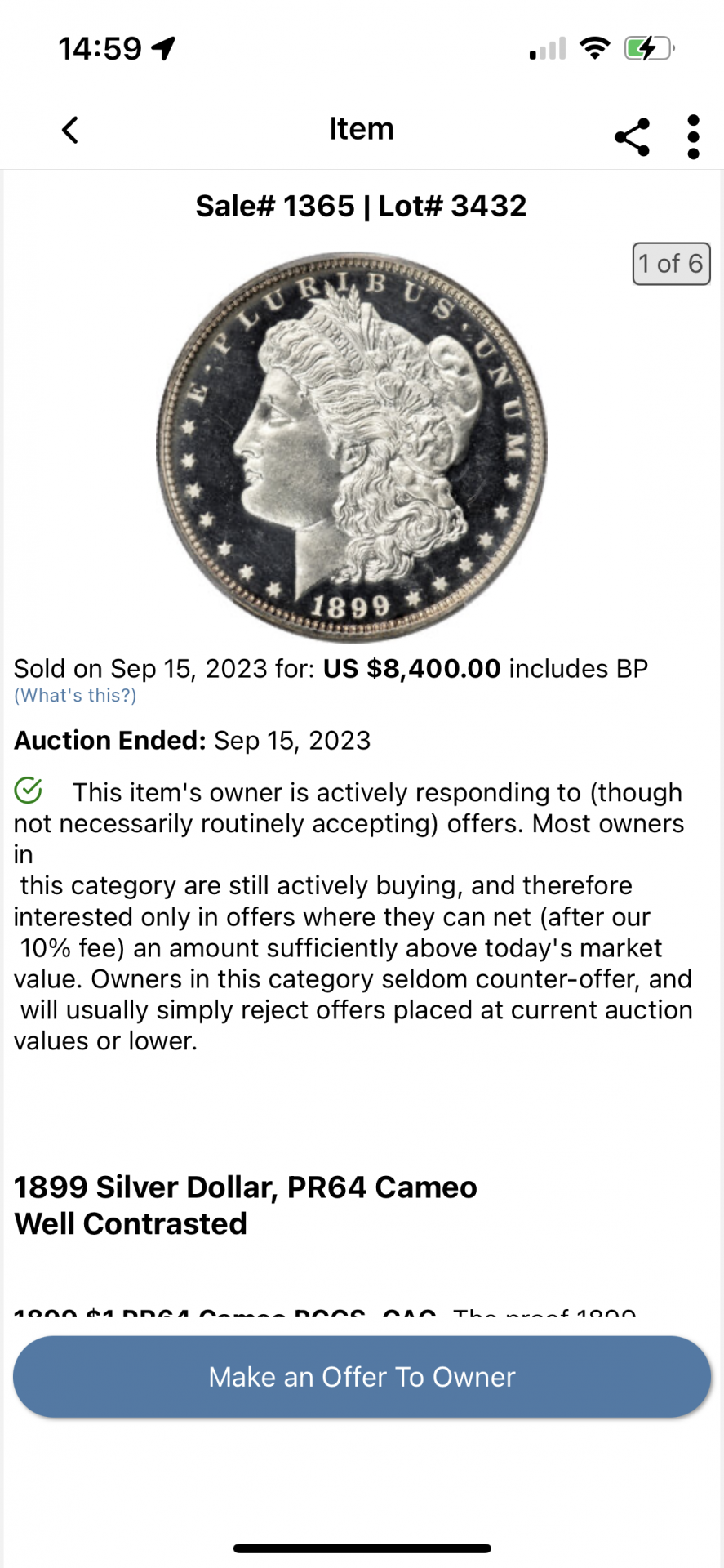
Task: Go back using the top-left arrow
Action: (70, 130)
